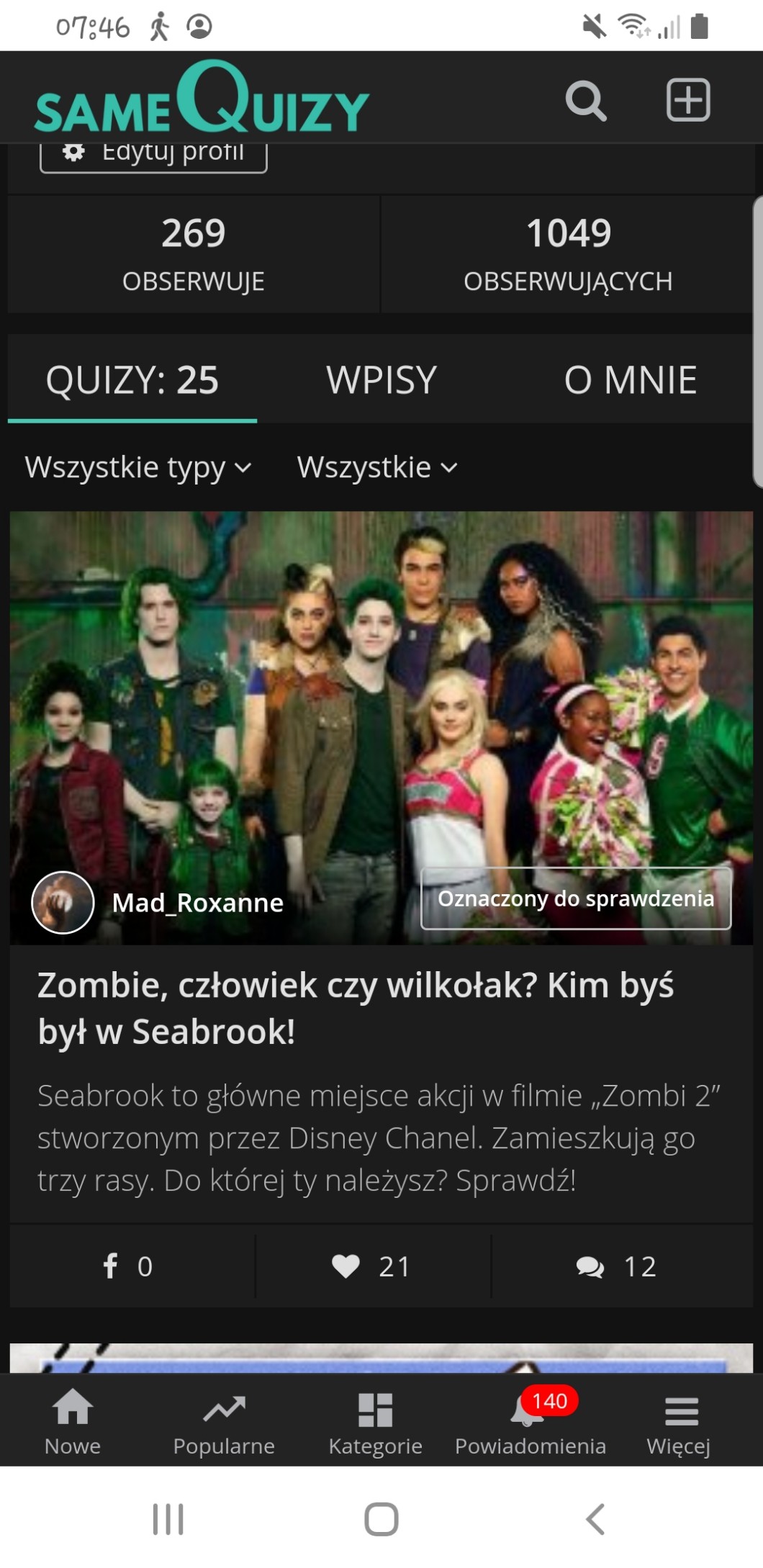View the 269 Obserwuje list
This screenshot has width=763, height=1568.
coord(193,254)
